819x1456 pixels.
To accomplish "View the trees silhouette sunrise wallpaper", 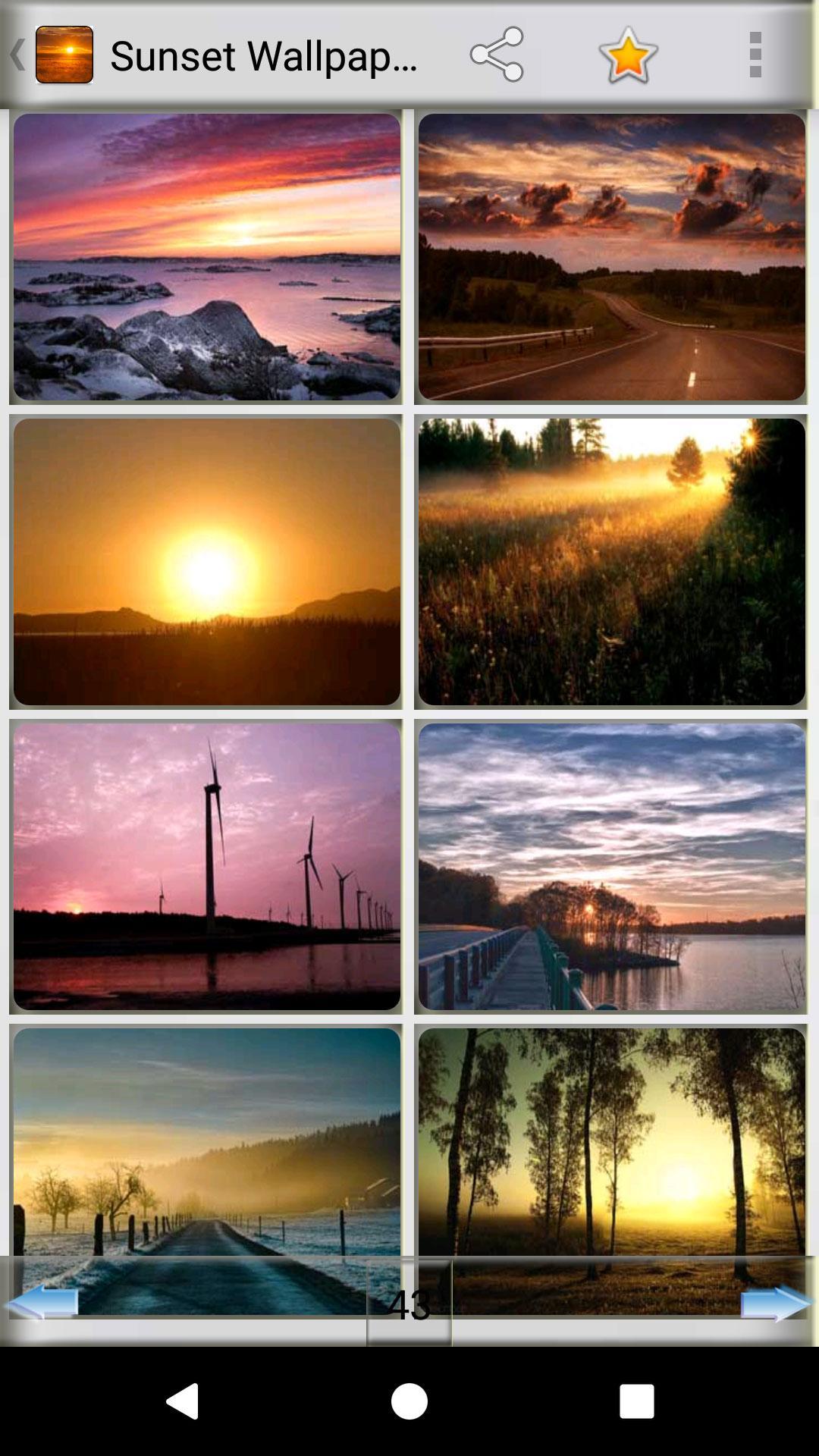I will coord(612,1153).
